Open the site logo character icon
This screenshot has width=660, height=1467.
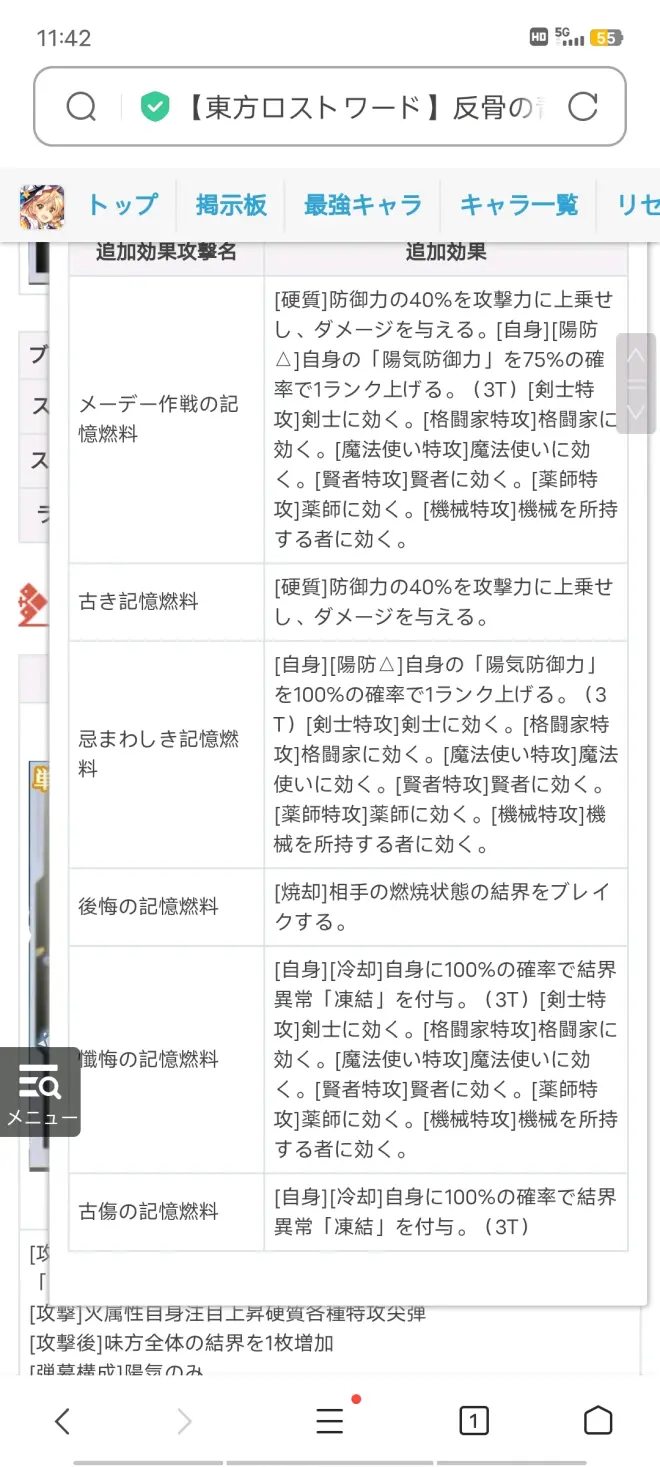point(42,207)
